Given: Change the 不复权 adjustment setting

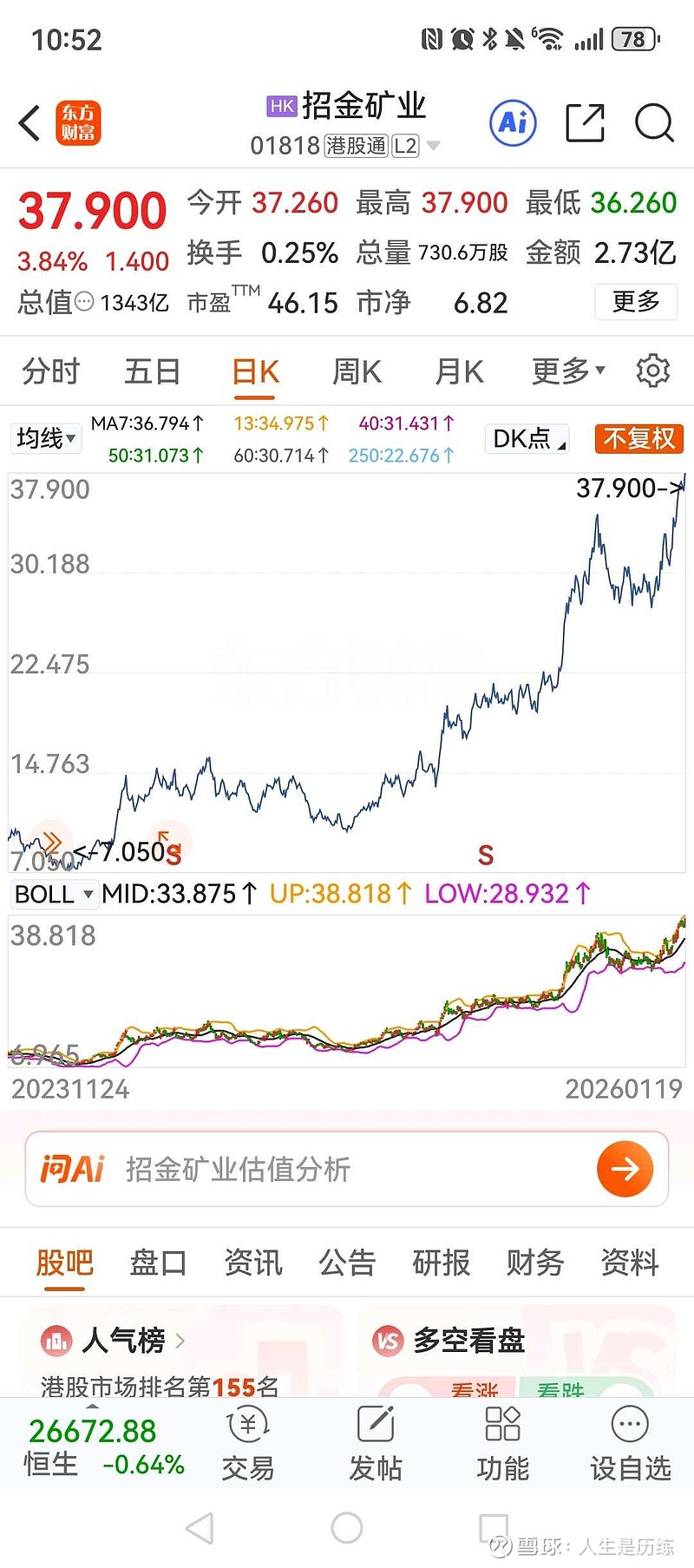Looking at the screenshot, I should pos(638,439).
